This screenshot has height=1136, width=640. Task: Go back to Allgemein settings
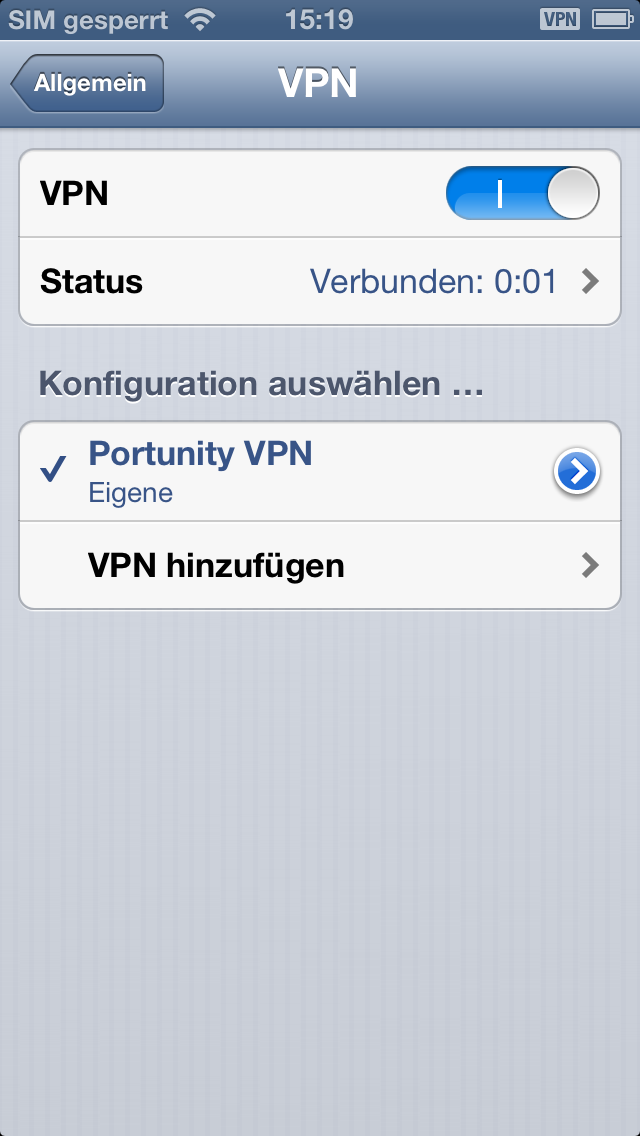pos(88,84)
